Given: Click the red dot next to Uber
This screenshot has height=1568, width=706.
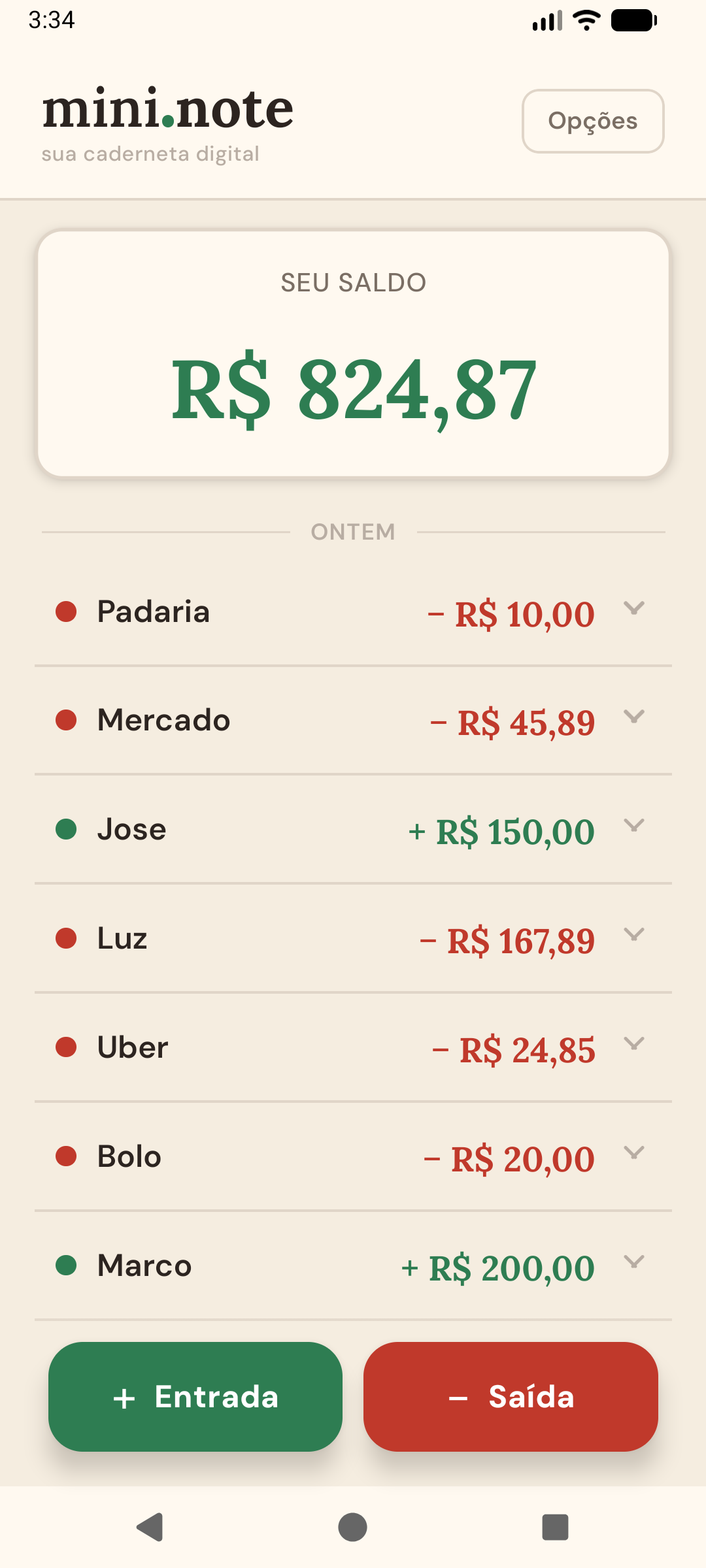Looking at the screenshot, I should point(65,1047).
